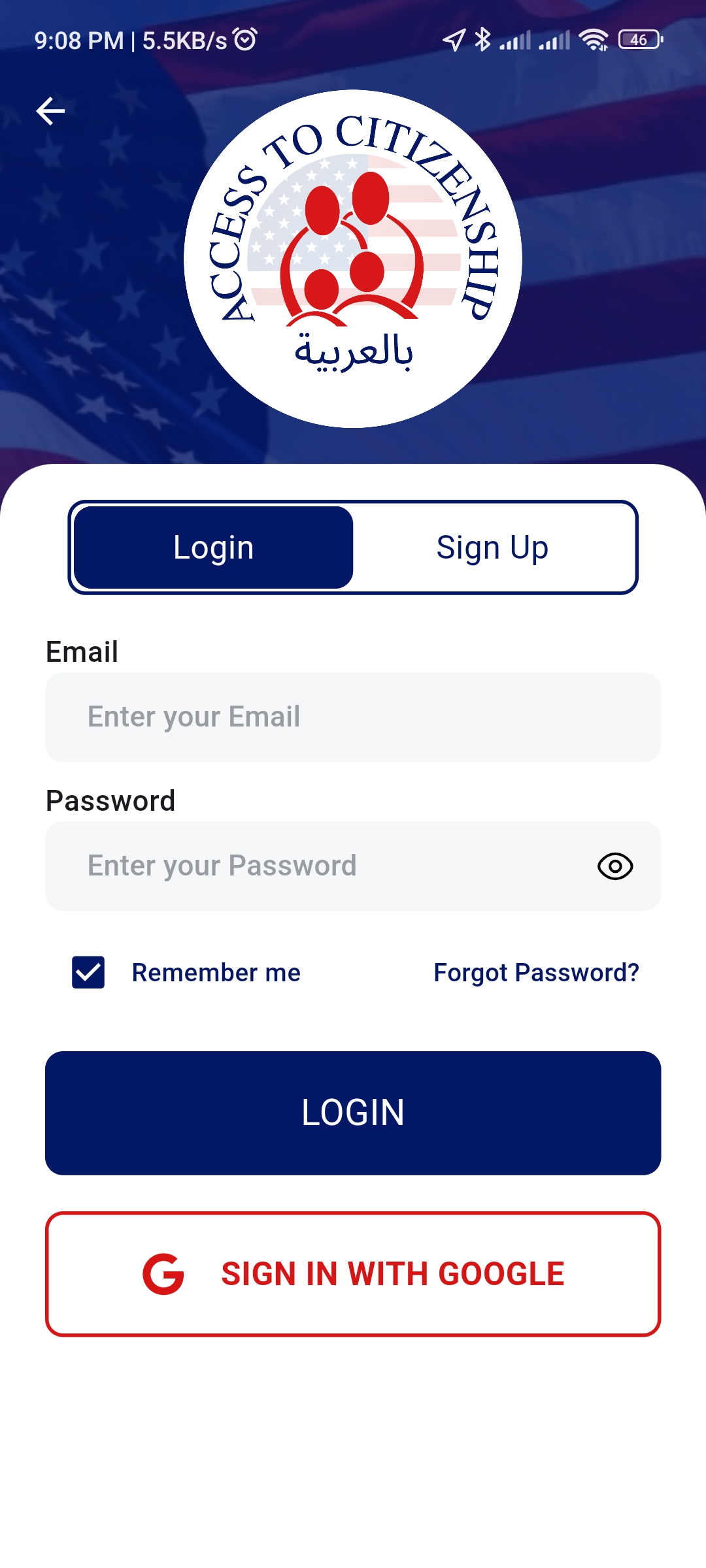Click the back arrow at top left
The height and width of the screenshot is (1568, 706).
[51, 110]
